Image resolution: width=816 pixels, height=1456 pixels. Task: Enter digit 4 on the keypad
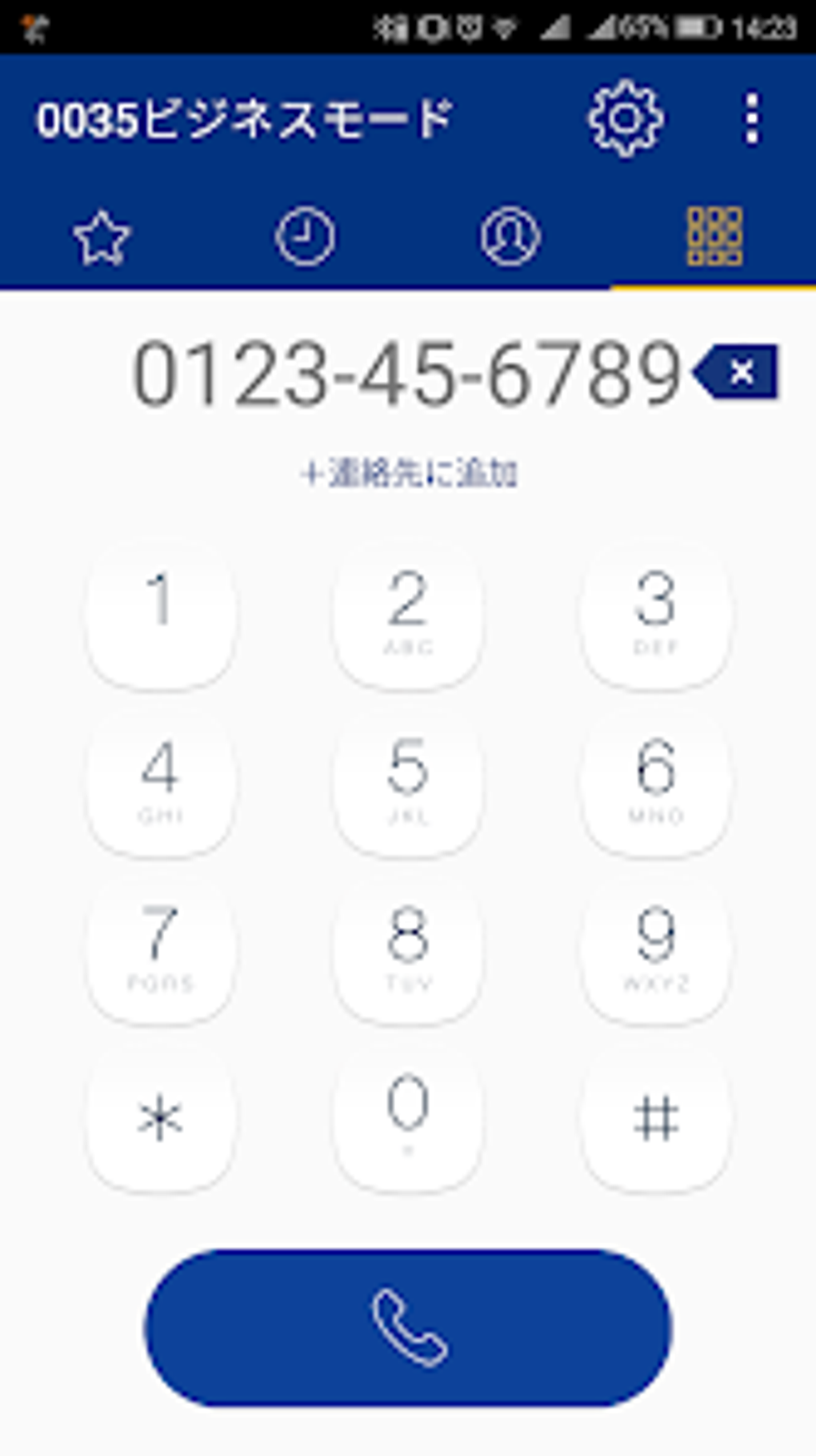[x=160, y=783]
